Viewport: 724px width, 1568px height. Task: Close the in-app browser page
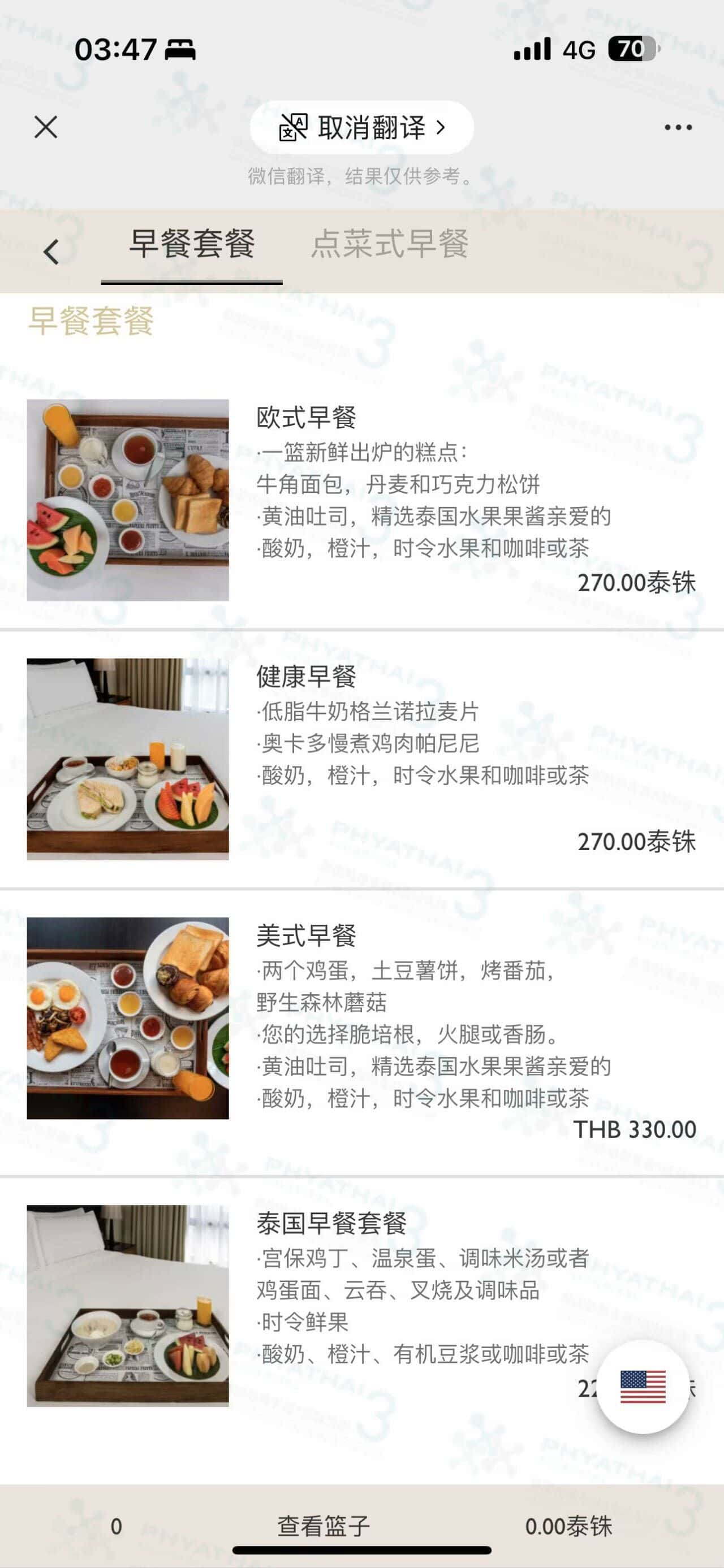click(46, 127)
